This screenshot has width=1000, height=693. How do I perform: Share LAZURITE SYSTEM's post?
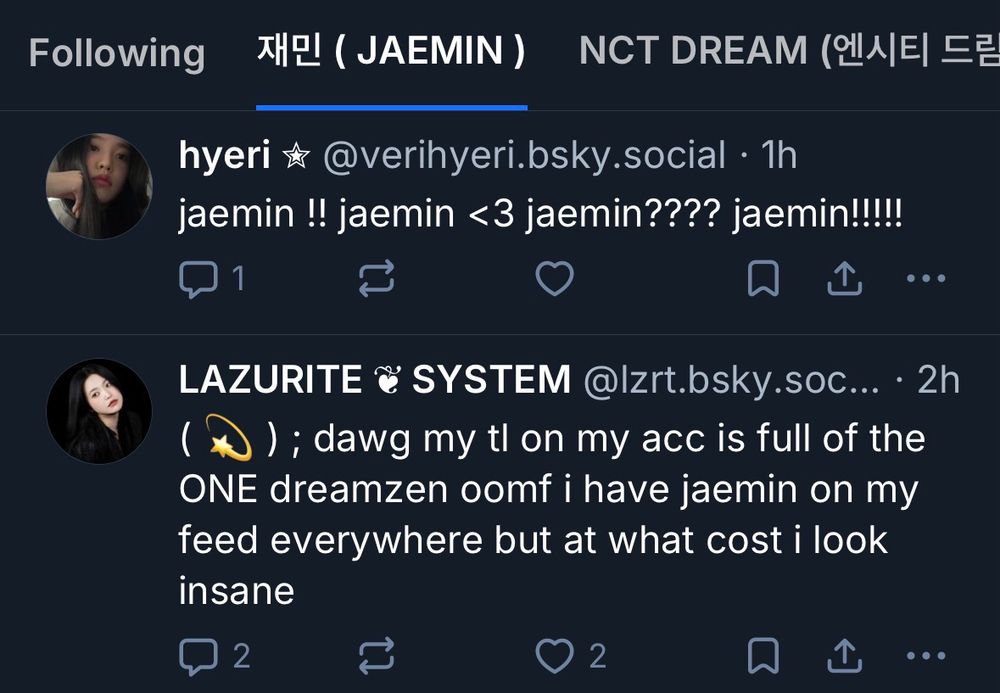click(x=844, y=656)
